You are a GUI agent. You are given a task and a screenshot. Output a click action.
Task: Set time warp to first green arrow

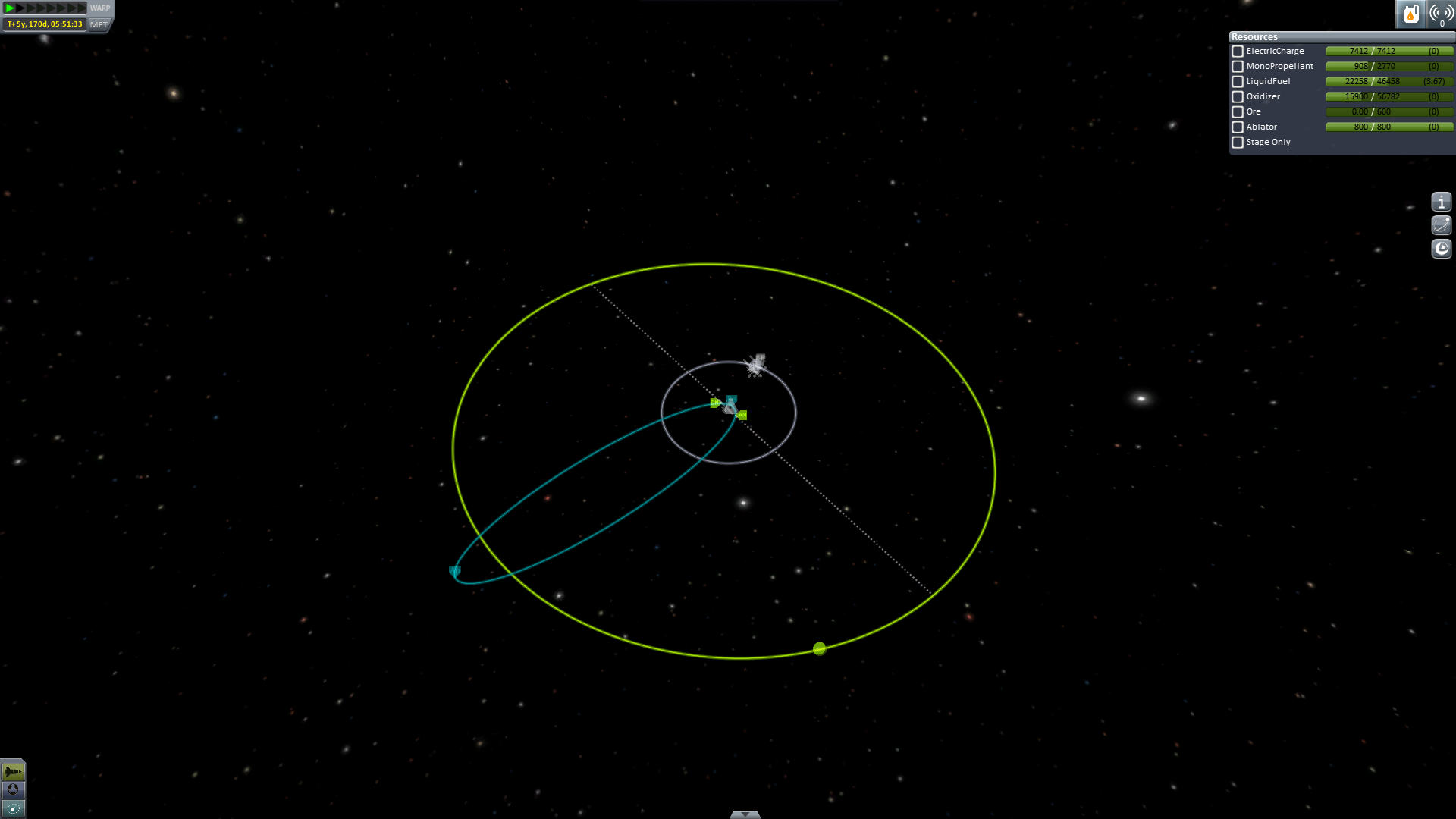coord(10,8)
